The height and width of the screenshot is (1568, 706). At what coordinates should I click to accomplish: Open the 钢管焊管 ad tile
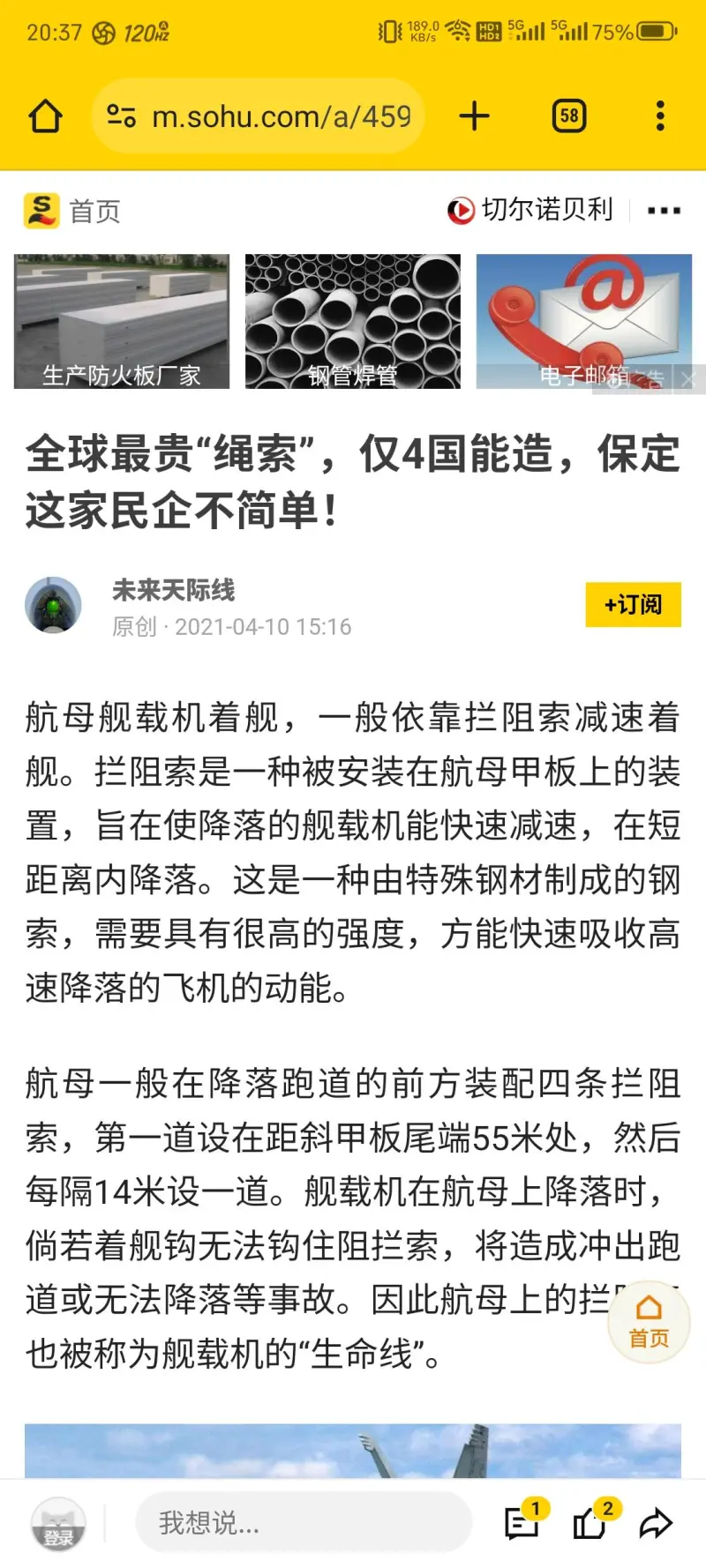[x=353, y=322]
